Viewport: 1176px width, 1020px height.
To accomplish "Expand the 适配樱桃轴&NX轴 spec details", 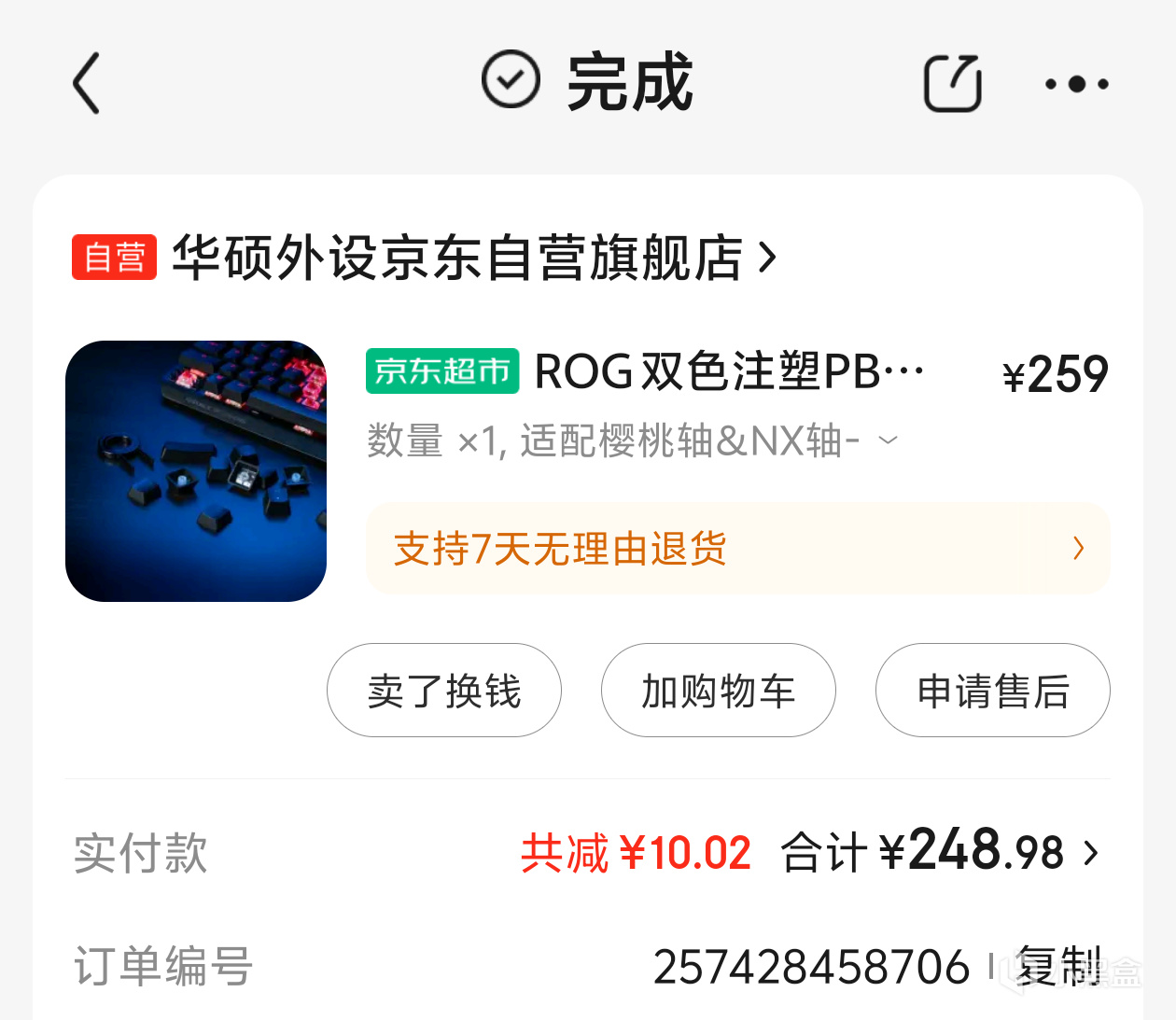I will 888,440.
